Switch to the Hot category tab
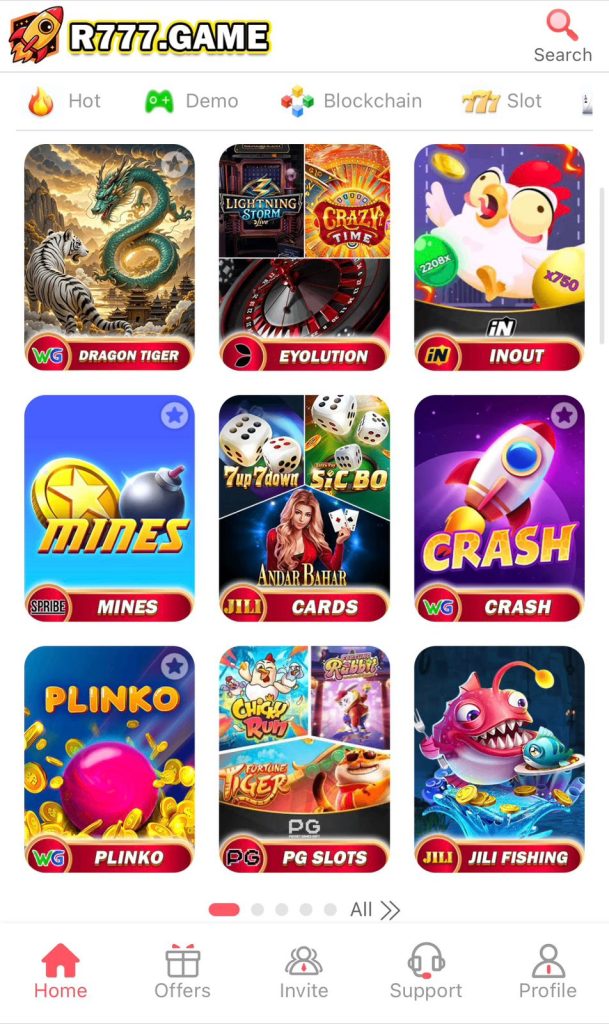The width and height of the screenshot is (609, 1024). [x=65, y=101]
